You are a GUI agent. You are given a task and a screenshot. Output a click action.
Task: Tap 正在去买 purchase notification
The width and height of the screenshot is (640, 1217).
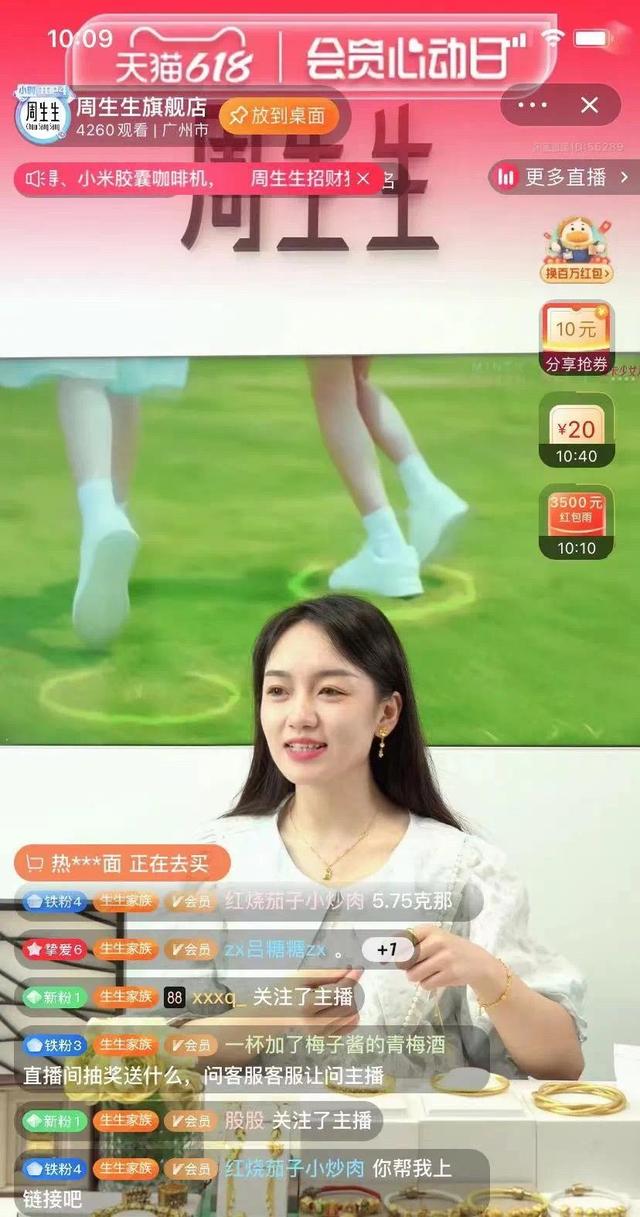tap(123, 862)
